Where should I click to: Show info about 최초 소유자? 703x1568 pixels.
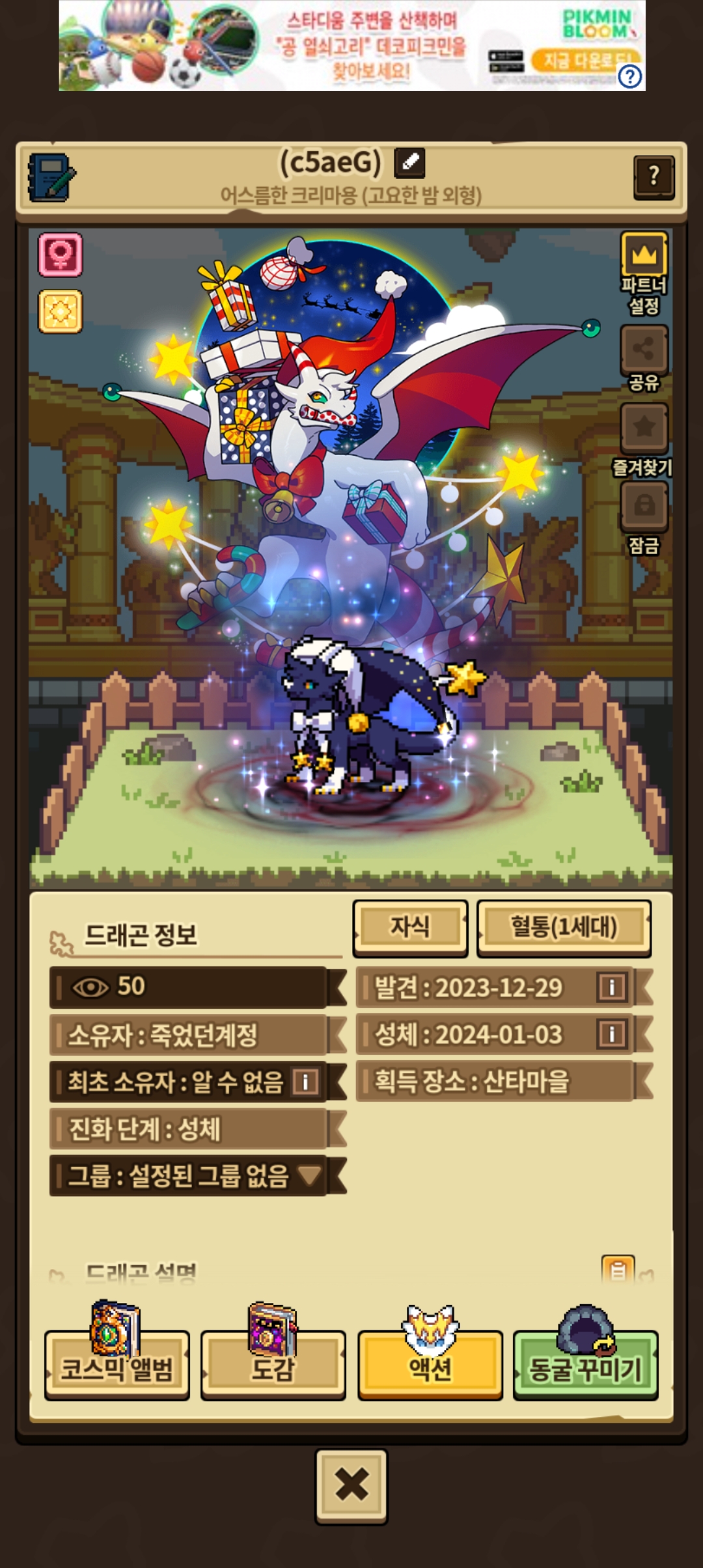click(306, 1082)
